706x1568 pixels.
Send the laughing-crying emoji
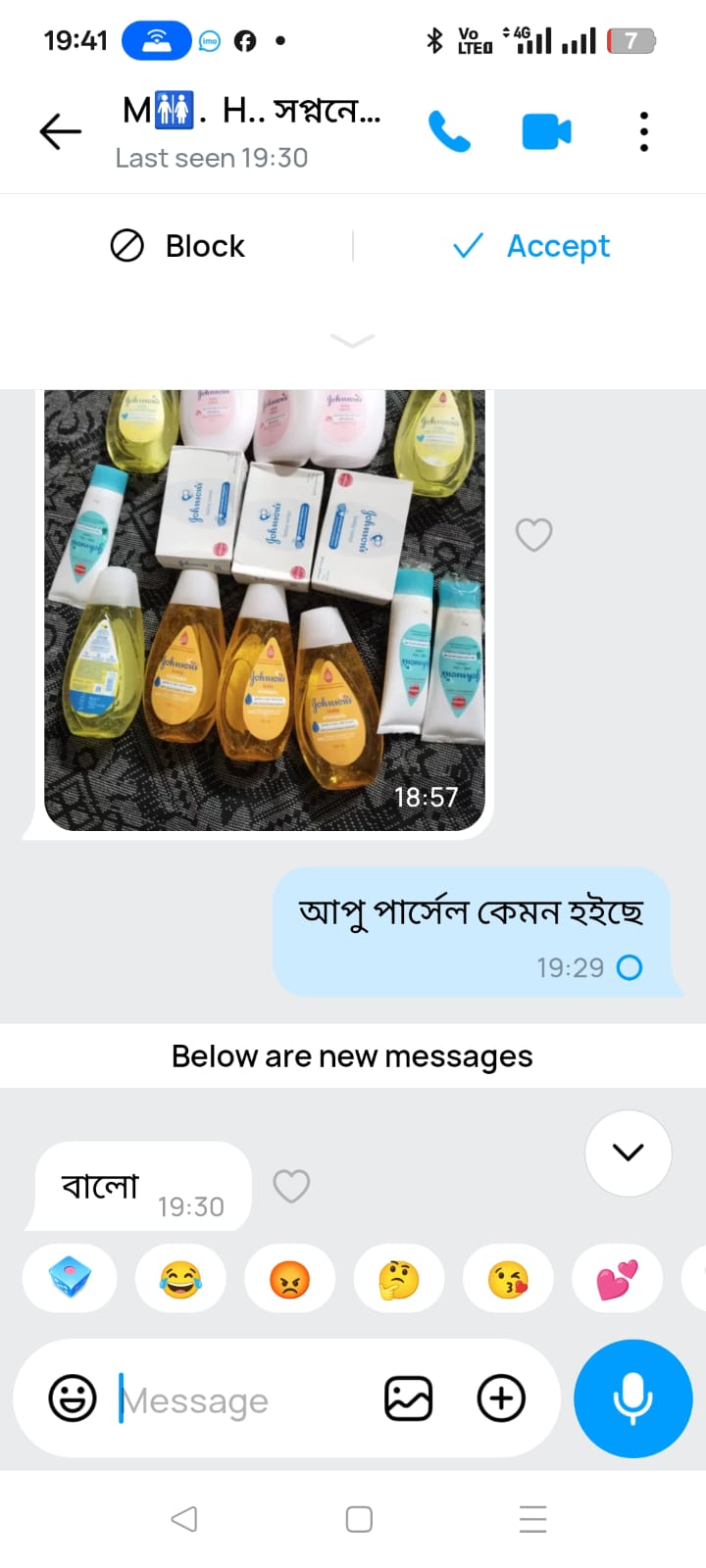pyautogui.click(x=180, y=1279)
